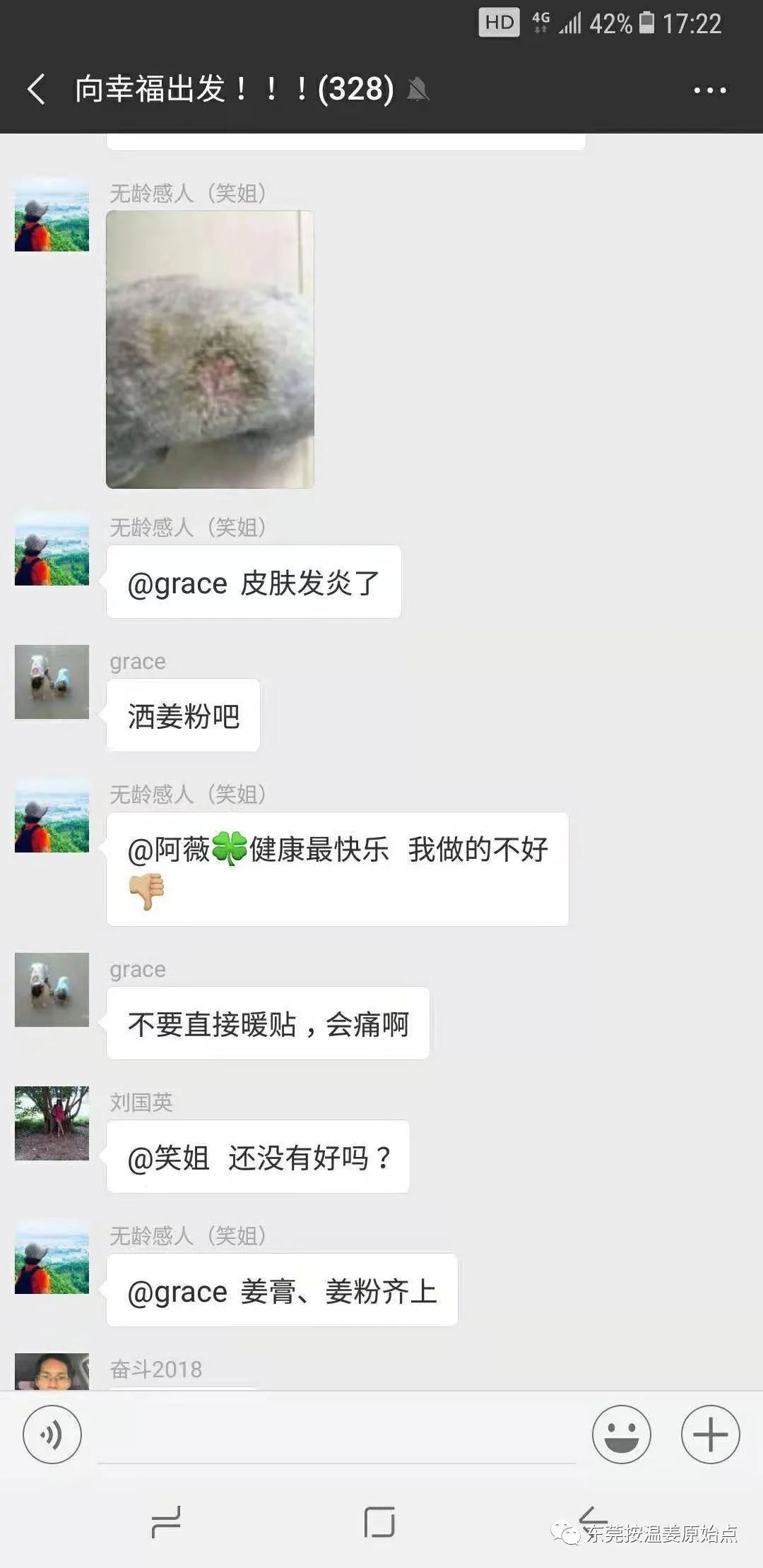Select the message bubble 洒姜粉吧

tap(182, 715)
